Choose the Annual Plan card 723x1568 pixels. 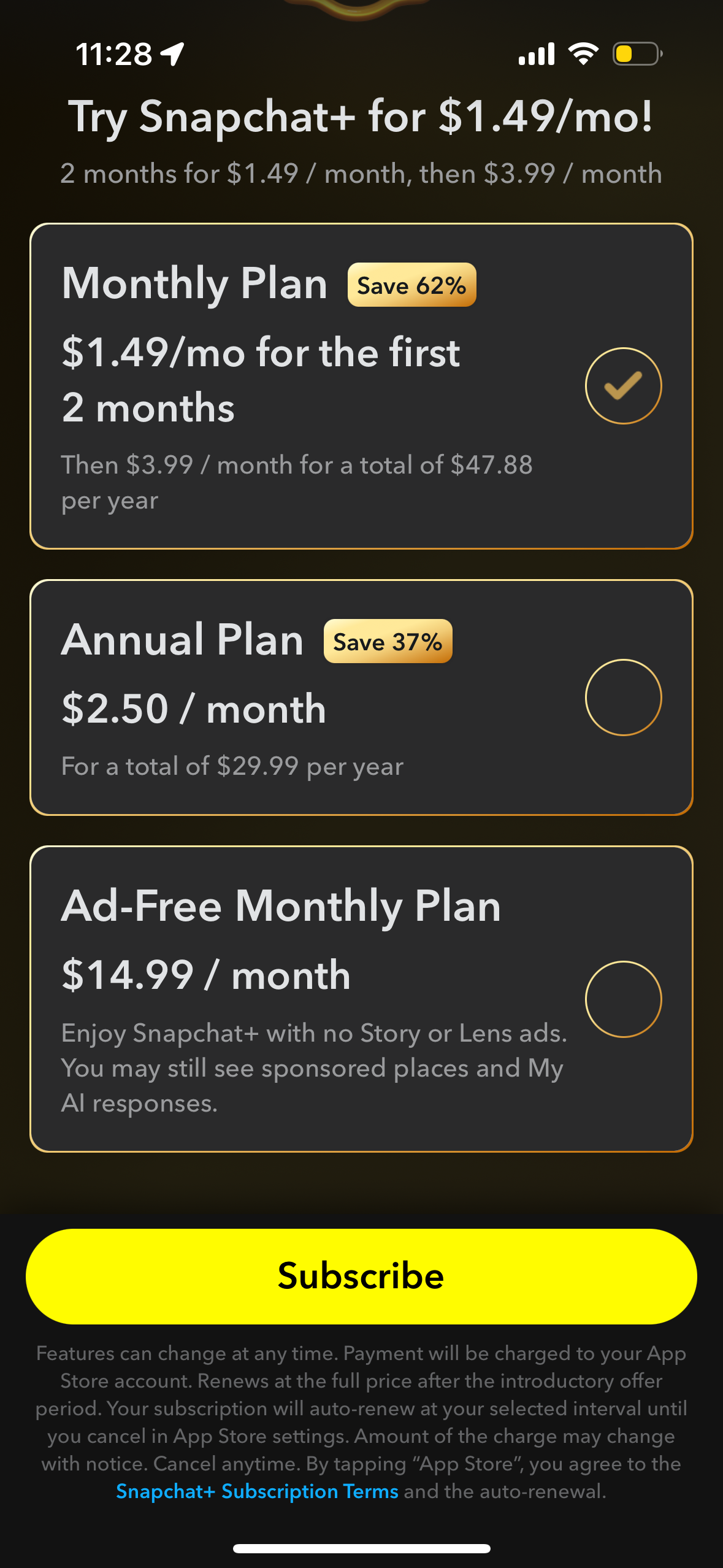click(361, 698)
